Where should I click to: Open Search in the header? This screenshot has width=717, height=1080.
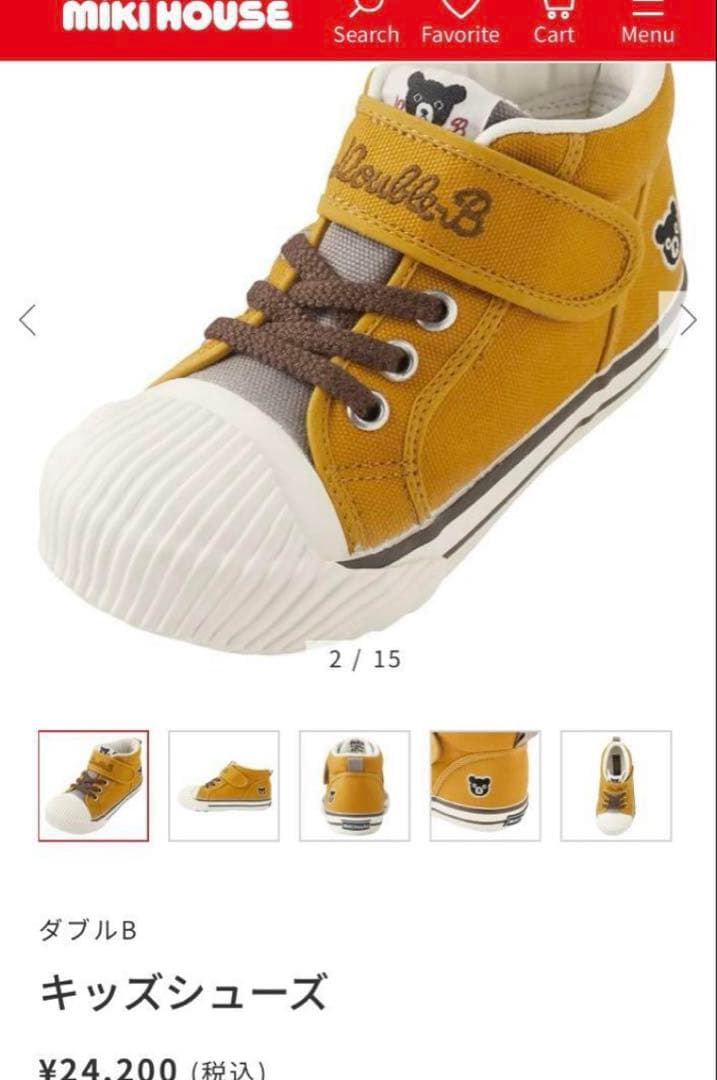click(366, 22)
